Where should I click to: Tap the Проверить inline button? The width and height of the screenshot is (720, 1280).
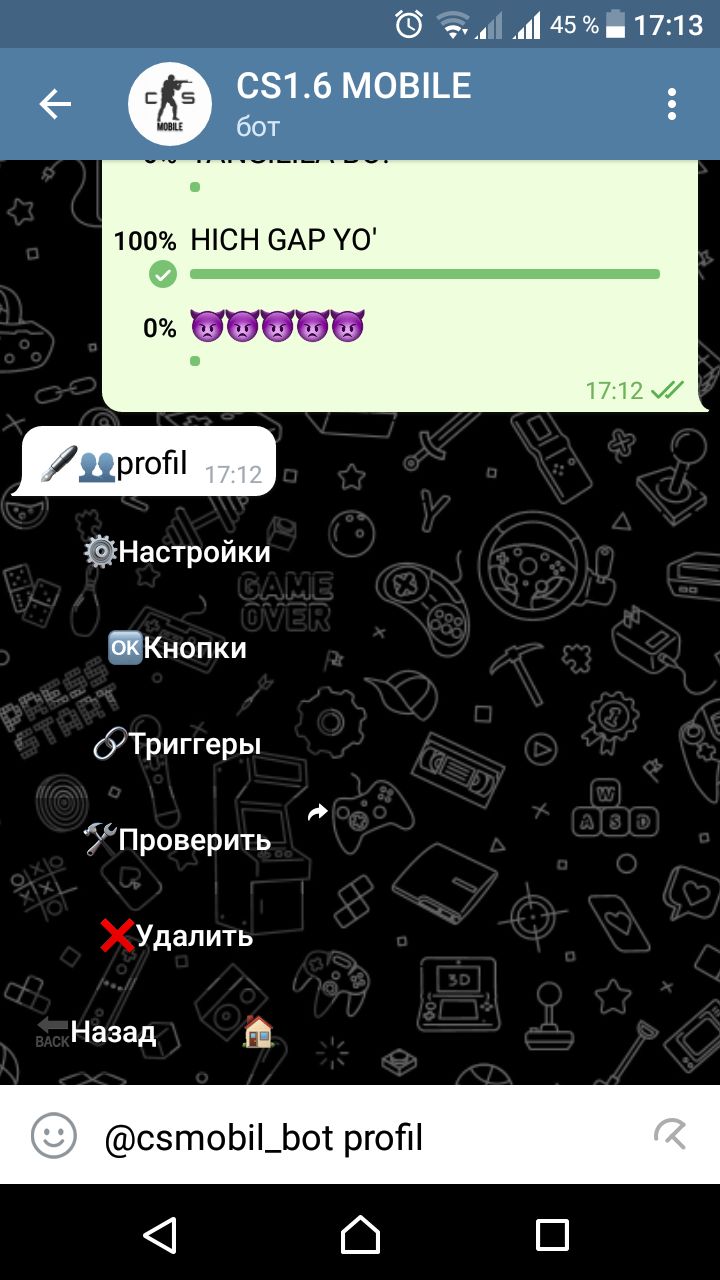pos(177,840)
